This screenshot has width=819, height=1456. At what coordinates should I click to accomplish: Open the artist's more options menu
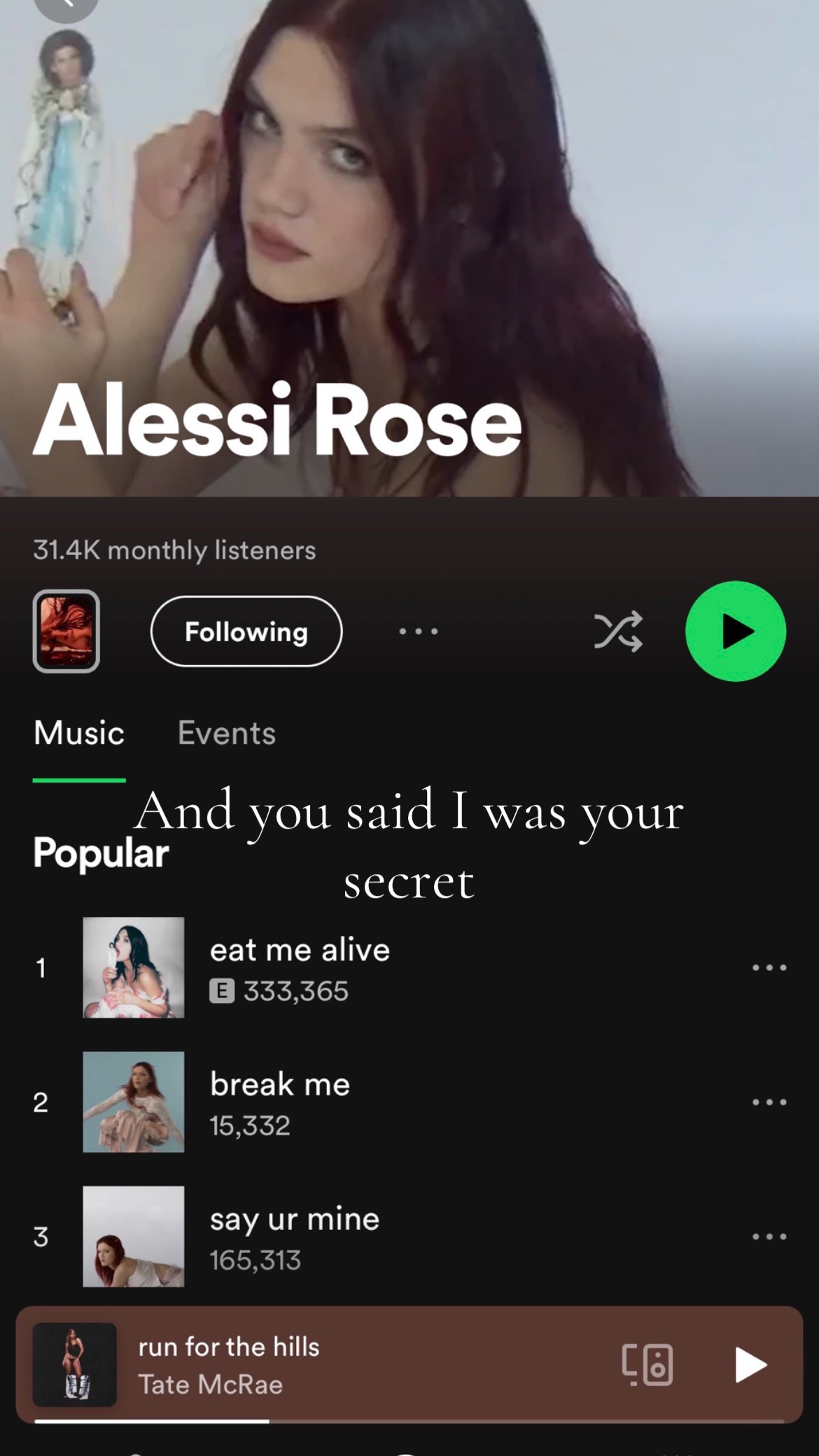click(419, 631)
